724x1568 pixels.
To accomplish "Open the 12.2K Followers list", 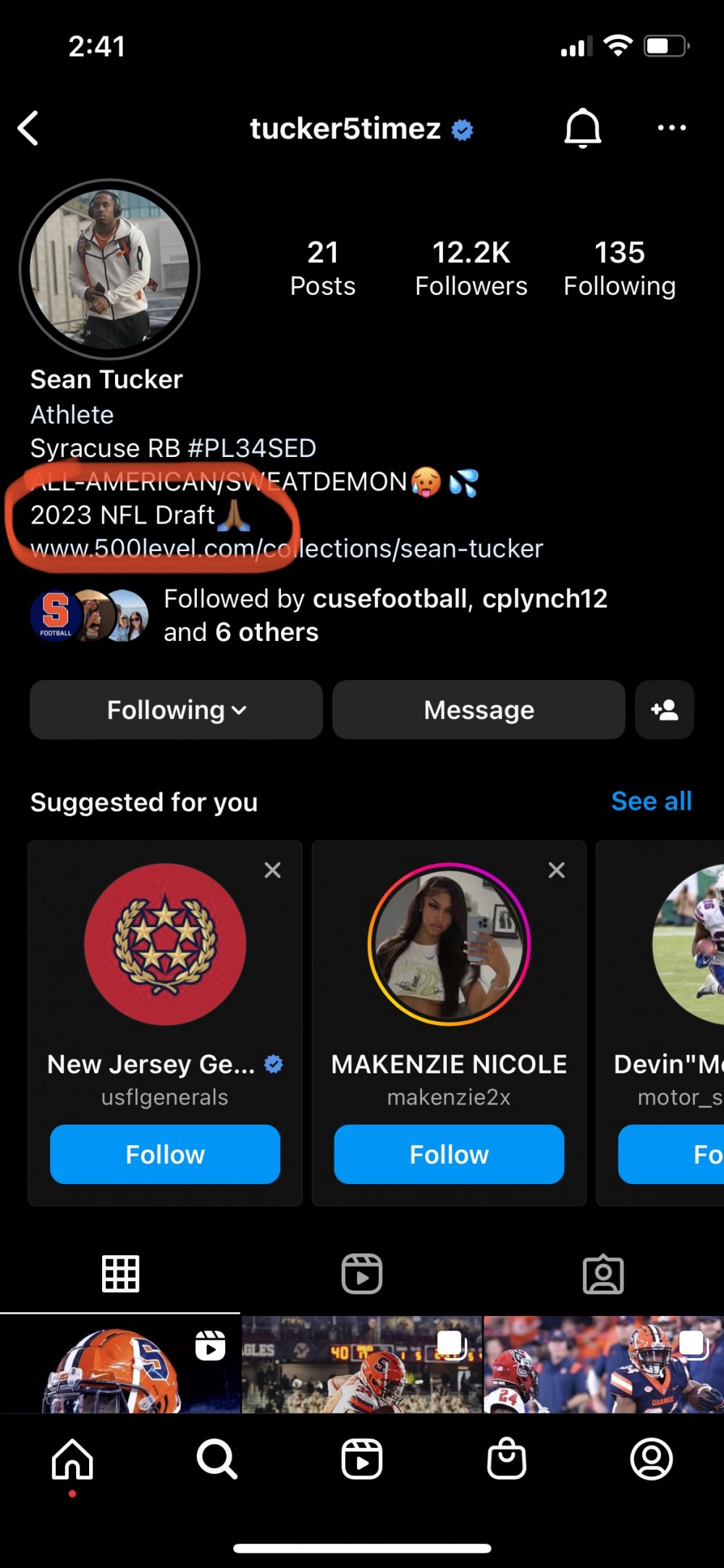I will tap(471, 268).
